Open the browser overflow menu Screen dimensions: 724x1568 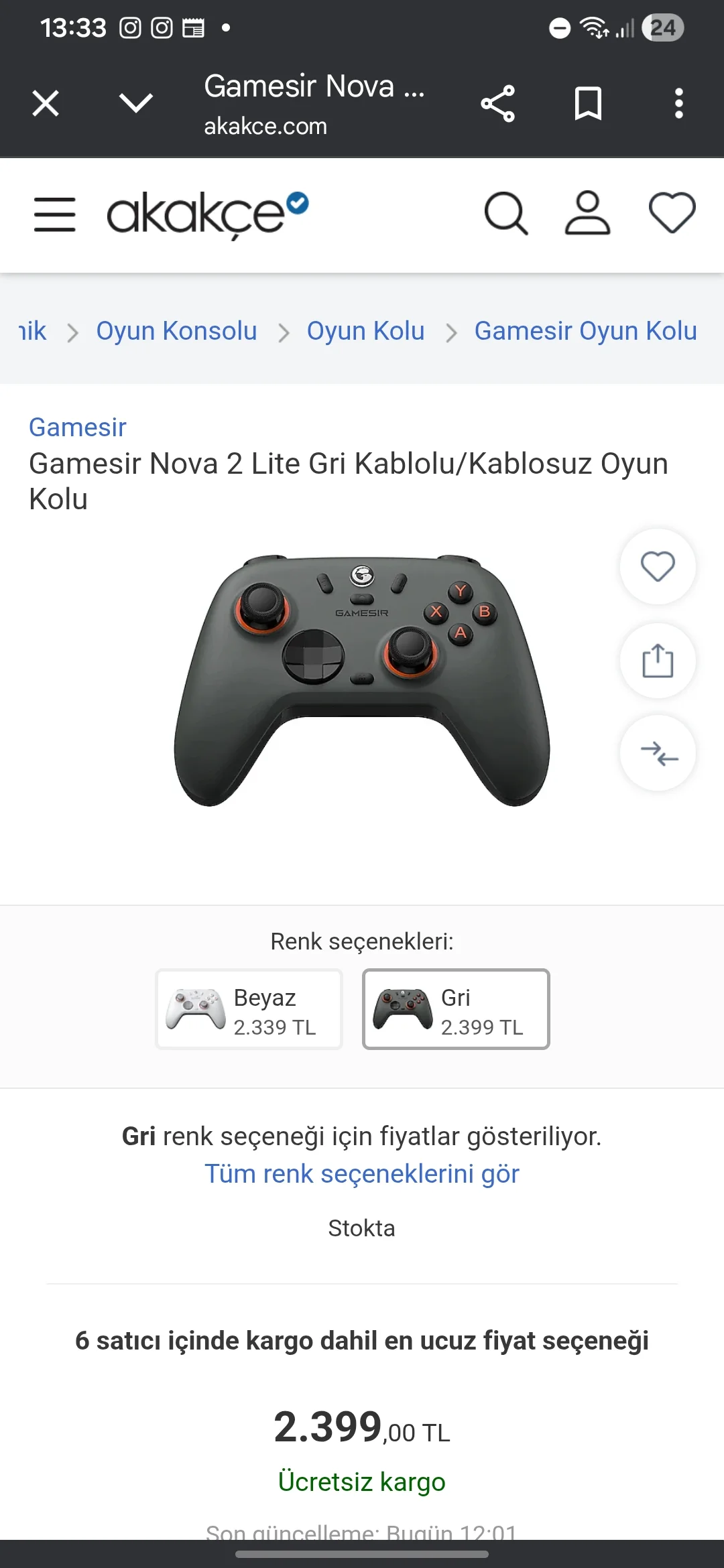pyautogui.click(x=678, y=103)
